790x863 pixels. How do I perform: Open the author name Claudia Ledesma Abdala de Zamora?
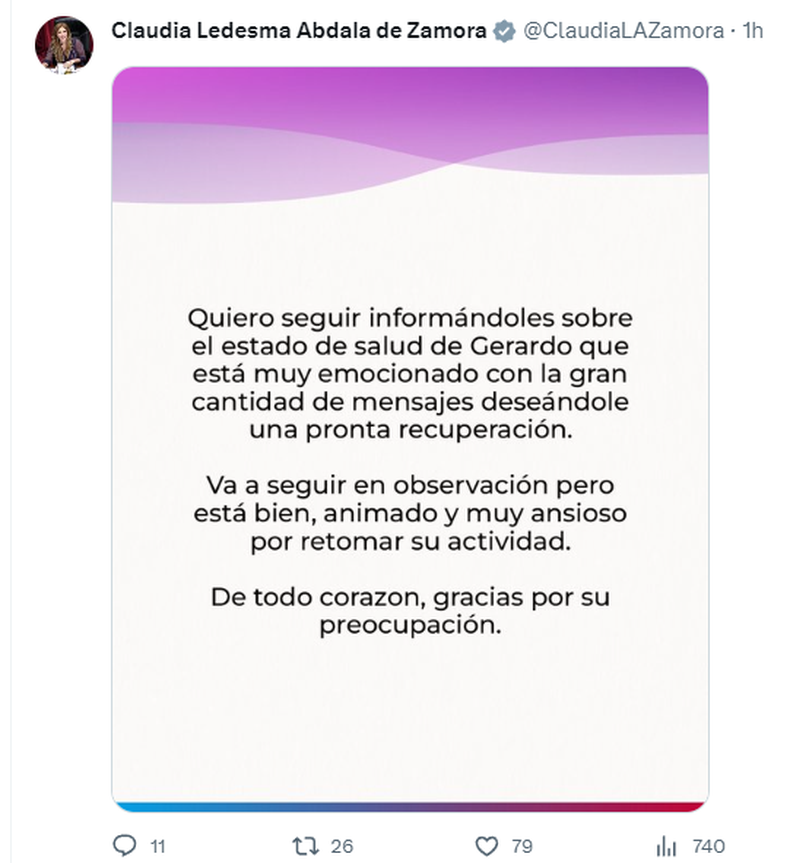pyautogui.click(x=299, y=31)
